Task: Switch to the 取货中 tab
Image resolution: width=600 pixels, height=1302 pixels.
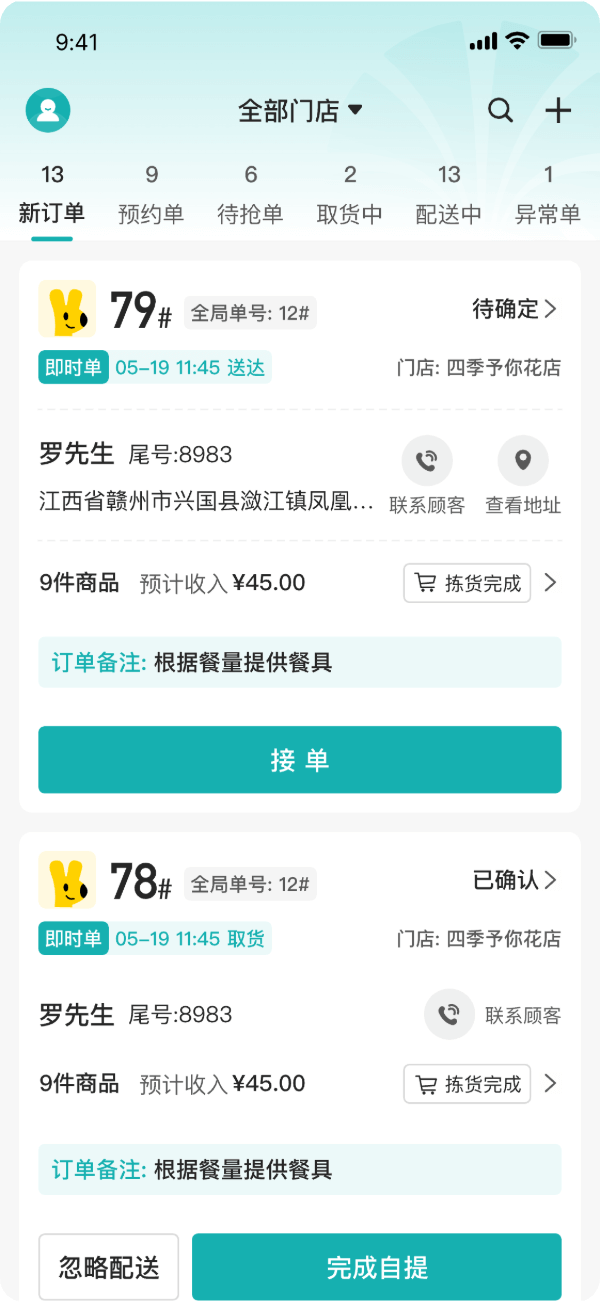Action: tap(349, 195)
